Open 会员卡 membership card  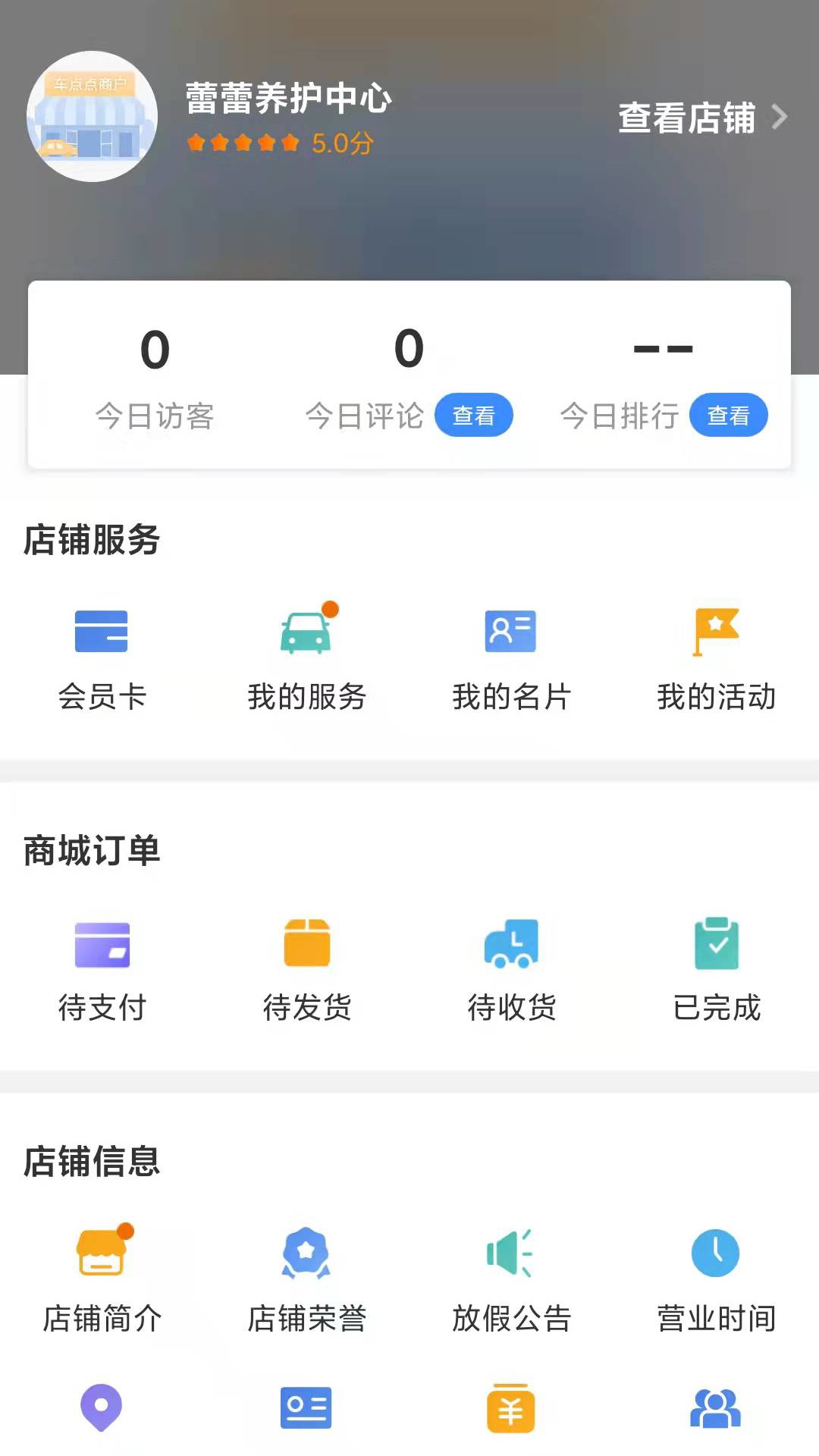102,657
